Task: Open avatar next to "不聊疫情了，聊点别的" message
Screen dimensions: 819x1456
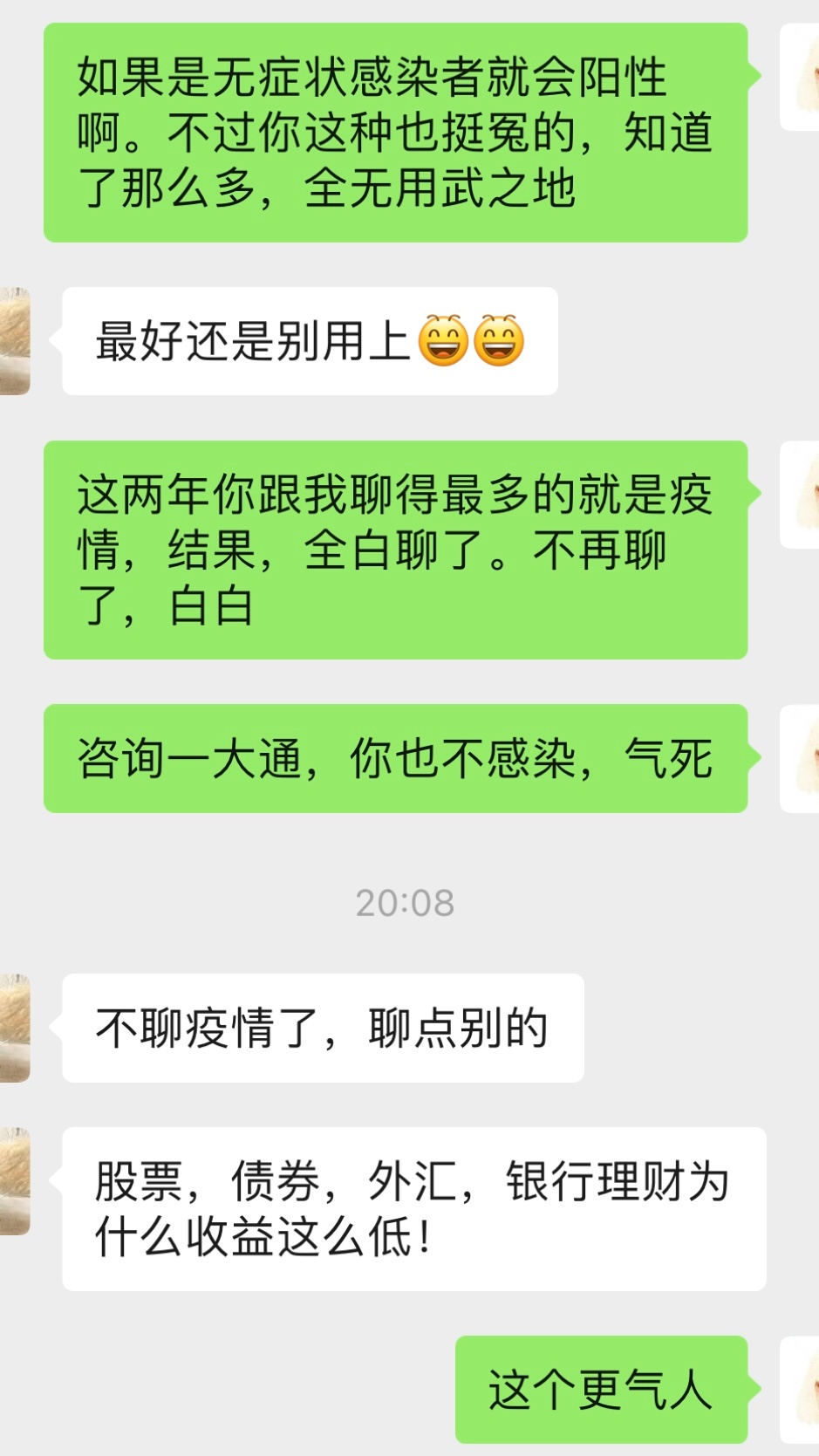Action: [14, 1028]
